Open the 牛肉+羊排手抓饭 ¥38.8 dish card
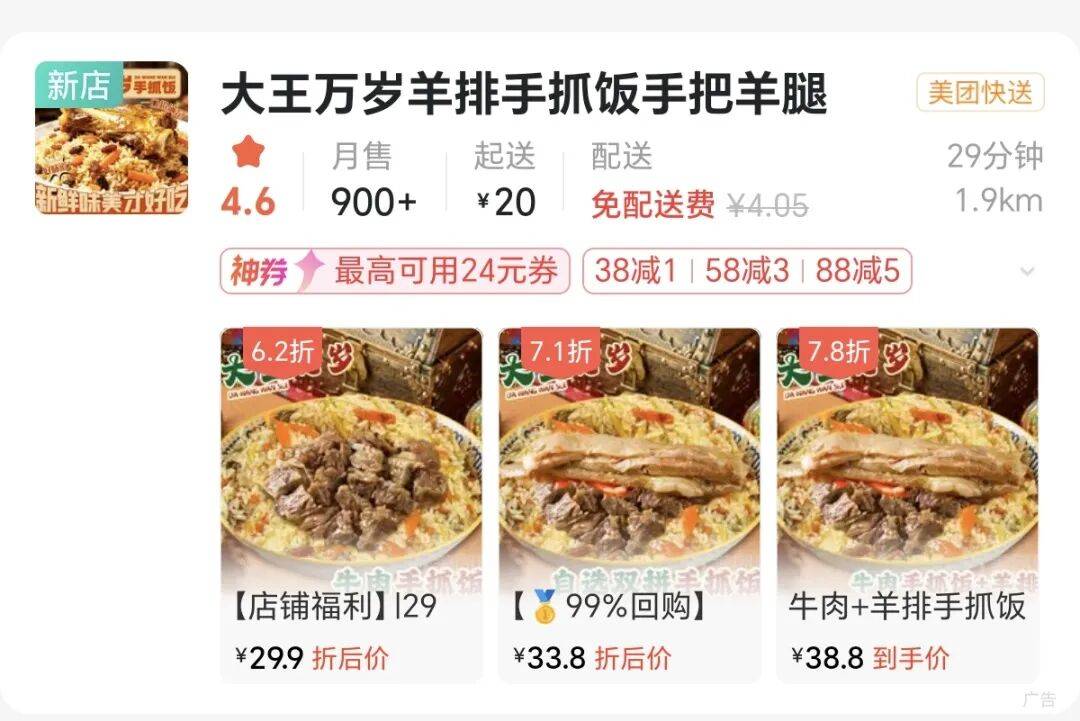 (907, 504)
